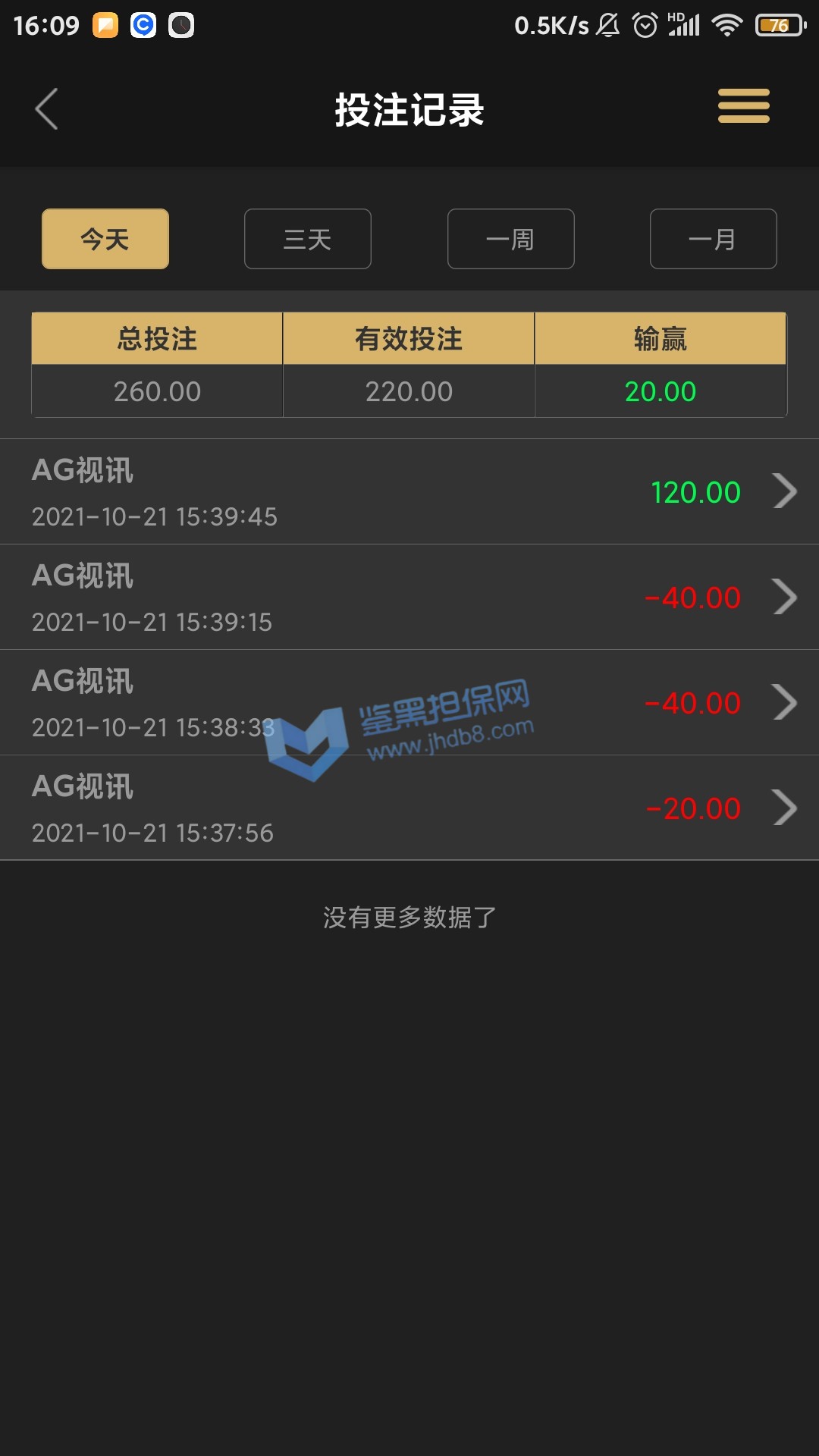Go back from 投注记录 page
Screen dimensions: 819x1456
(x=47, y=109)
